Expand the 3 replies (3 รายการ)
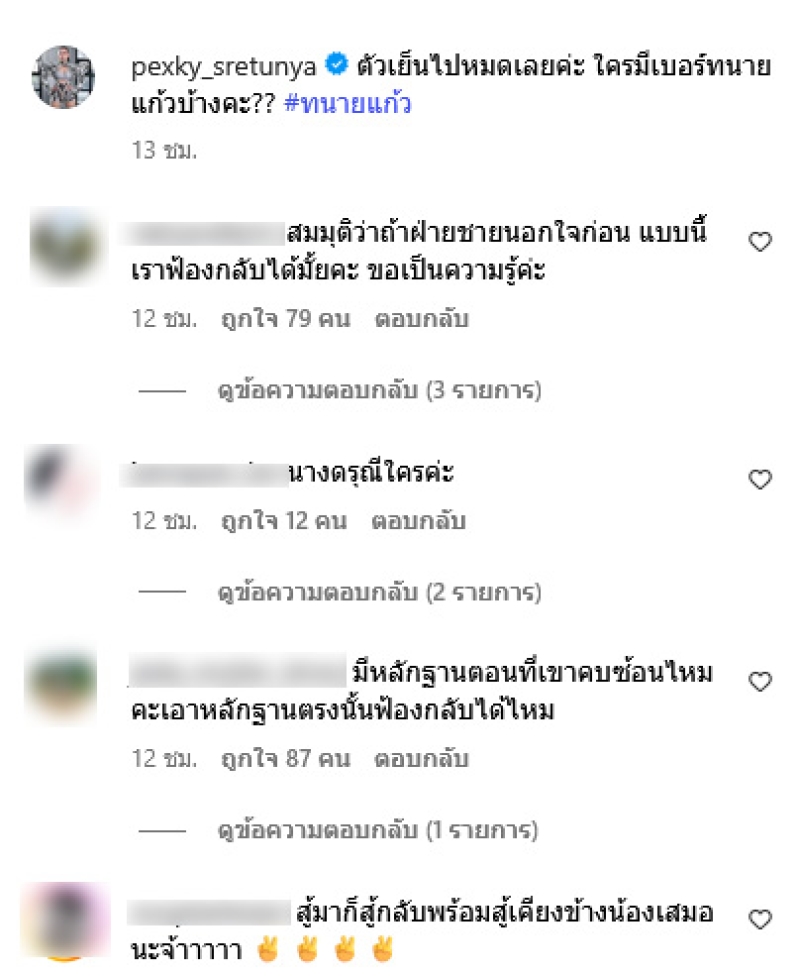The image size is (800, 977). (x=380, y=389)
